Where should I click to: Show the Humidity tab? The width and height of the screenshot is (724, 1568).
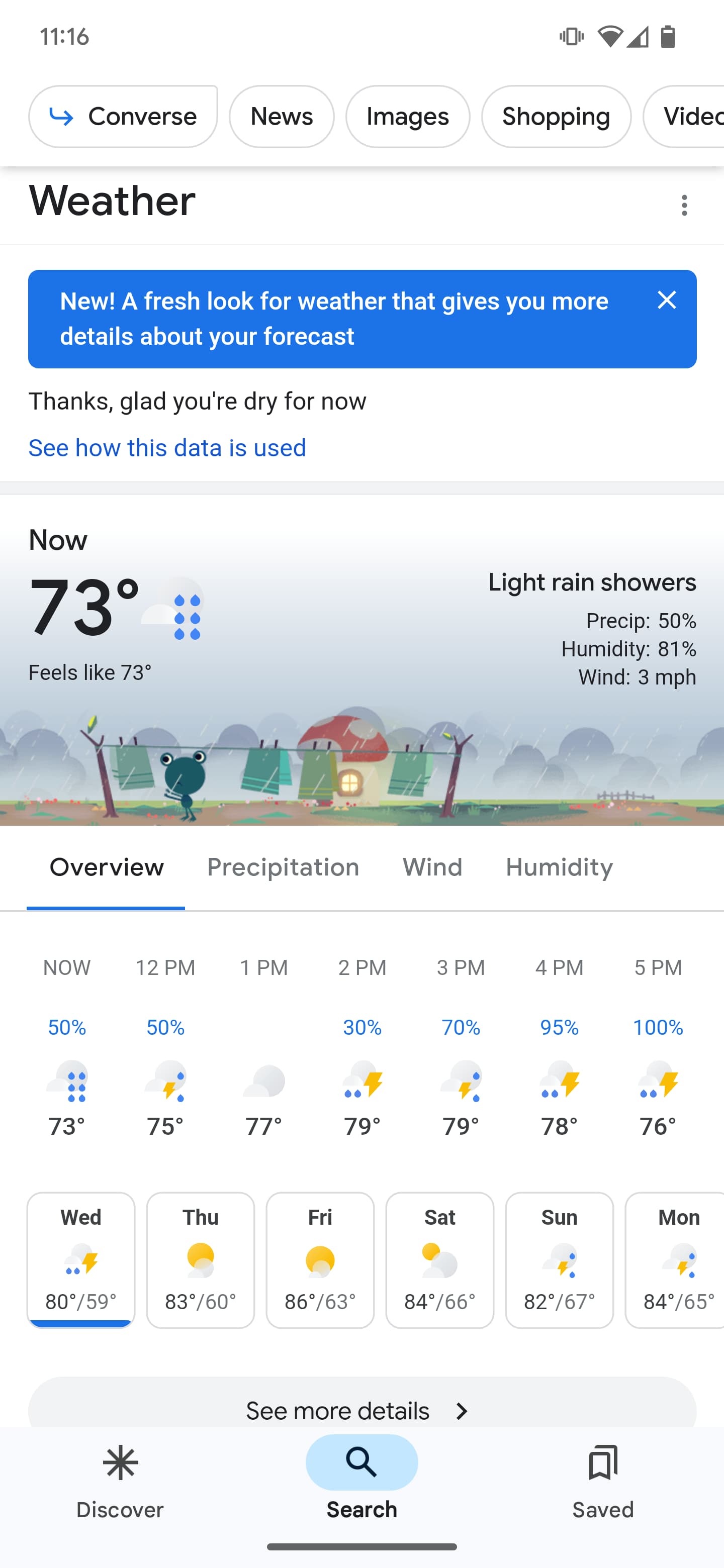559,867
